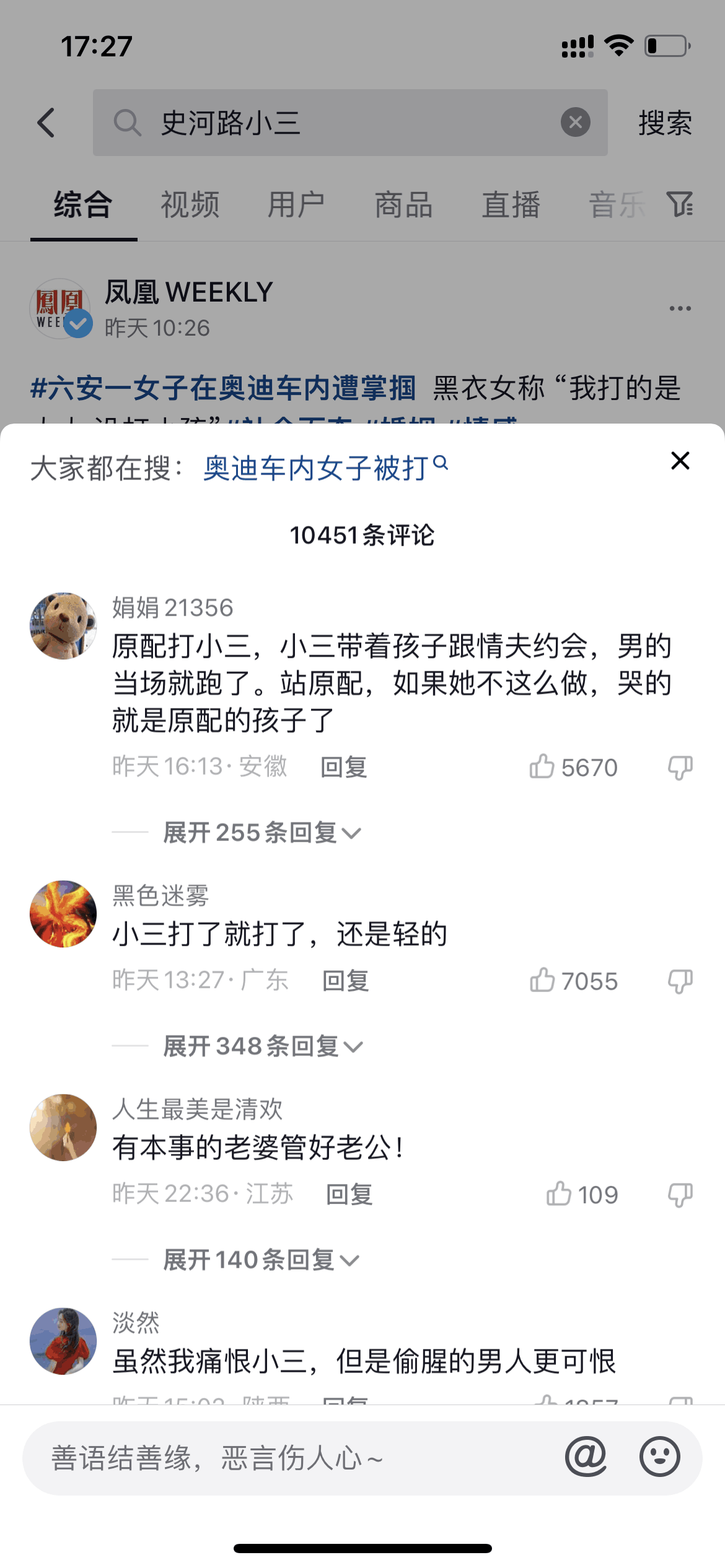View 娟娟21356's profile avatar
The image size is (725, 1568).
pos(63,625)
